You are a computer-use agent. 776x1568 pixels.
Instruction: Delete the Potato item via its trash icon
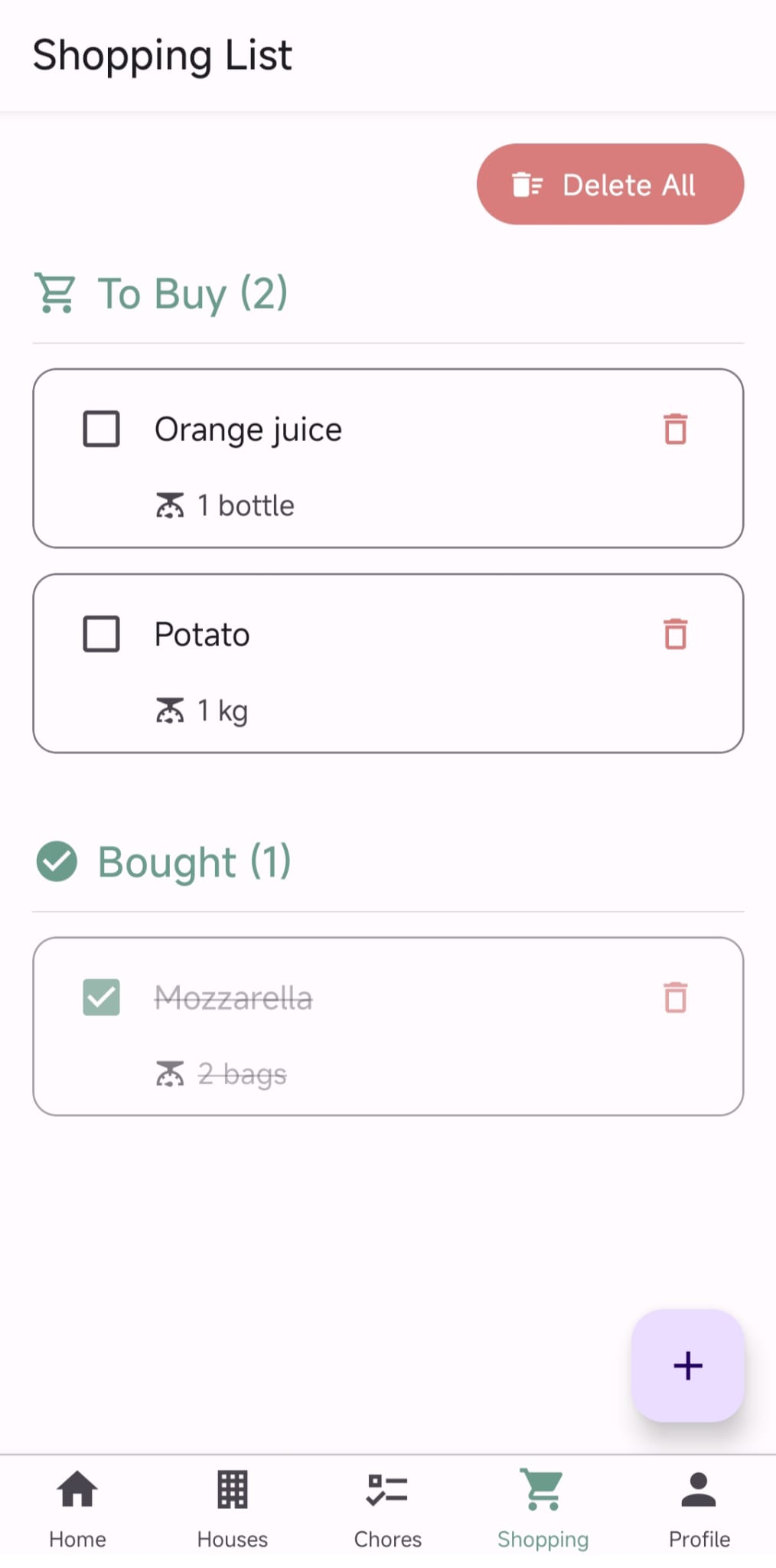point(674,635)
